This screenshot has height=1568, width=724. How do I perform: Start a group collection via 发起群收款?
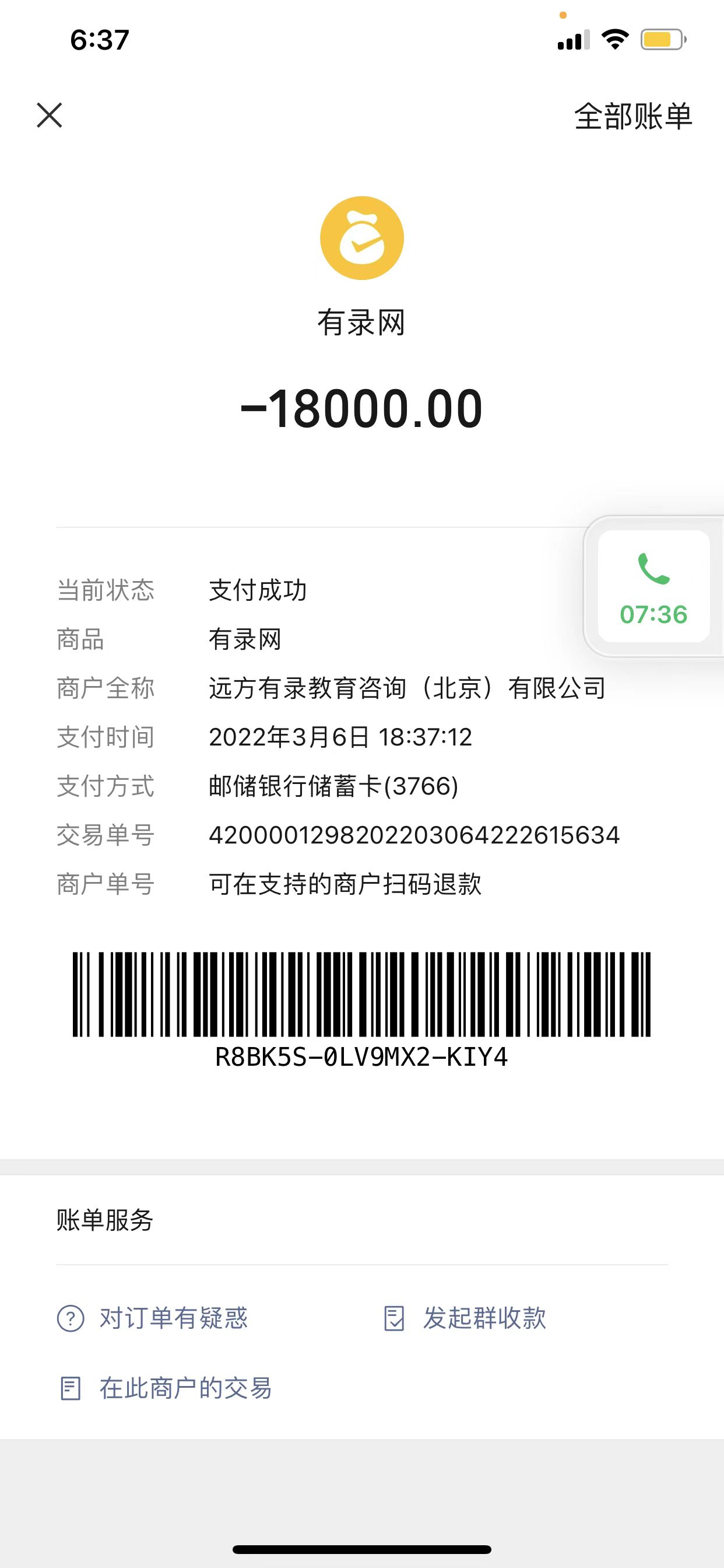(x=465, y=1318)
